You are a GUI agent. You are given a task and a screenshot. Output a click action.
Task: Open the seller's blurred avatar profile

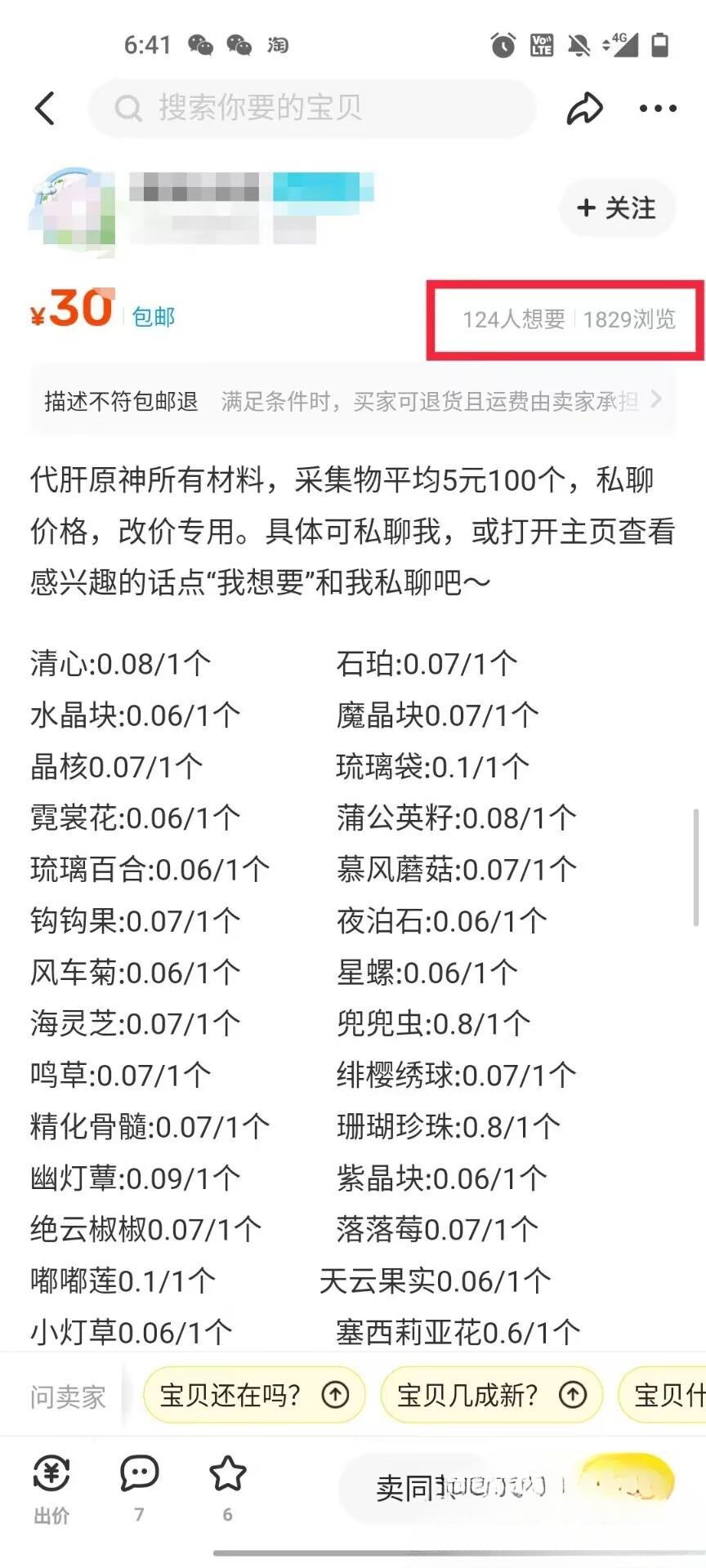coord(72,210)
